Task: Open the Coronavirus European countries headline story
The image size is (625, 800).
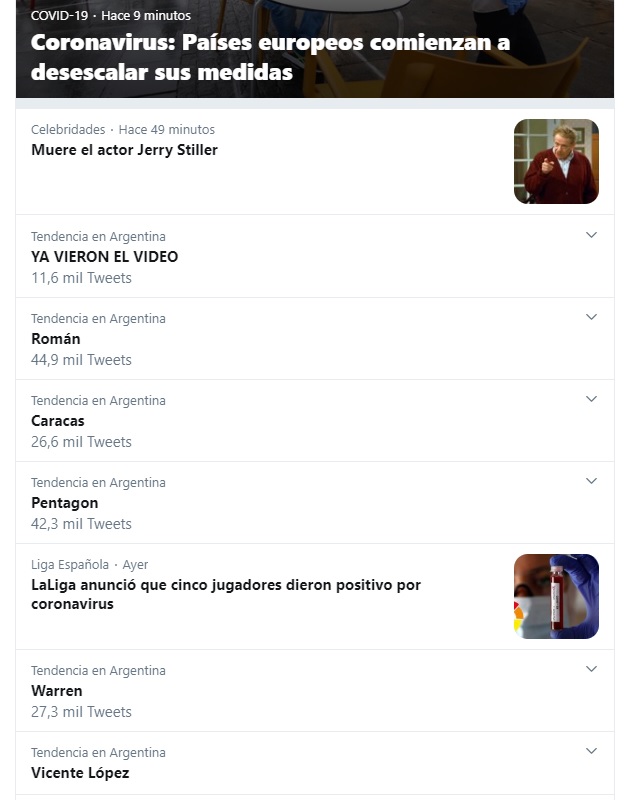Action: [270, 58]
